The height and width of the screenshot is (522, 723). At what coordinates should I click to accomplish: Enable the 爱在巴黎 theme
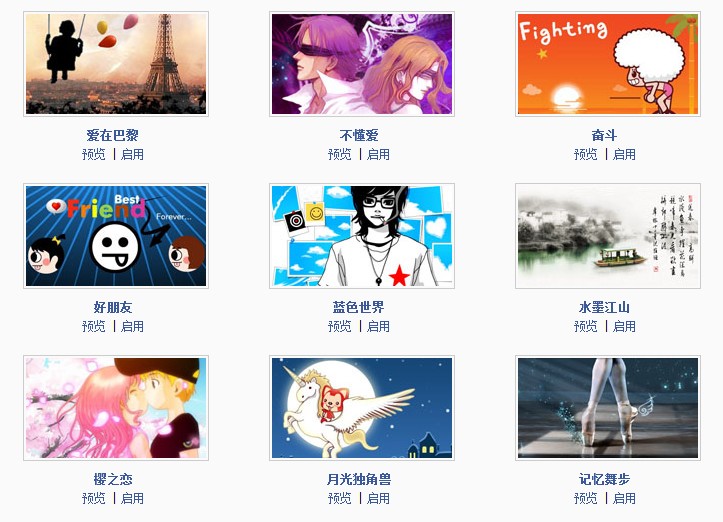133,154
